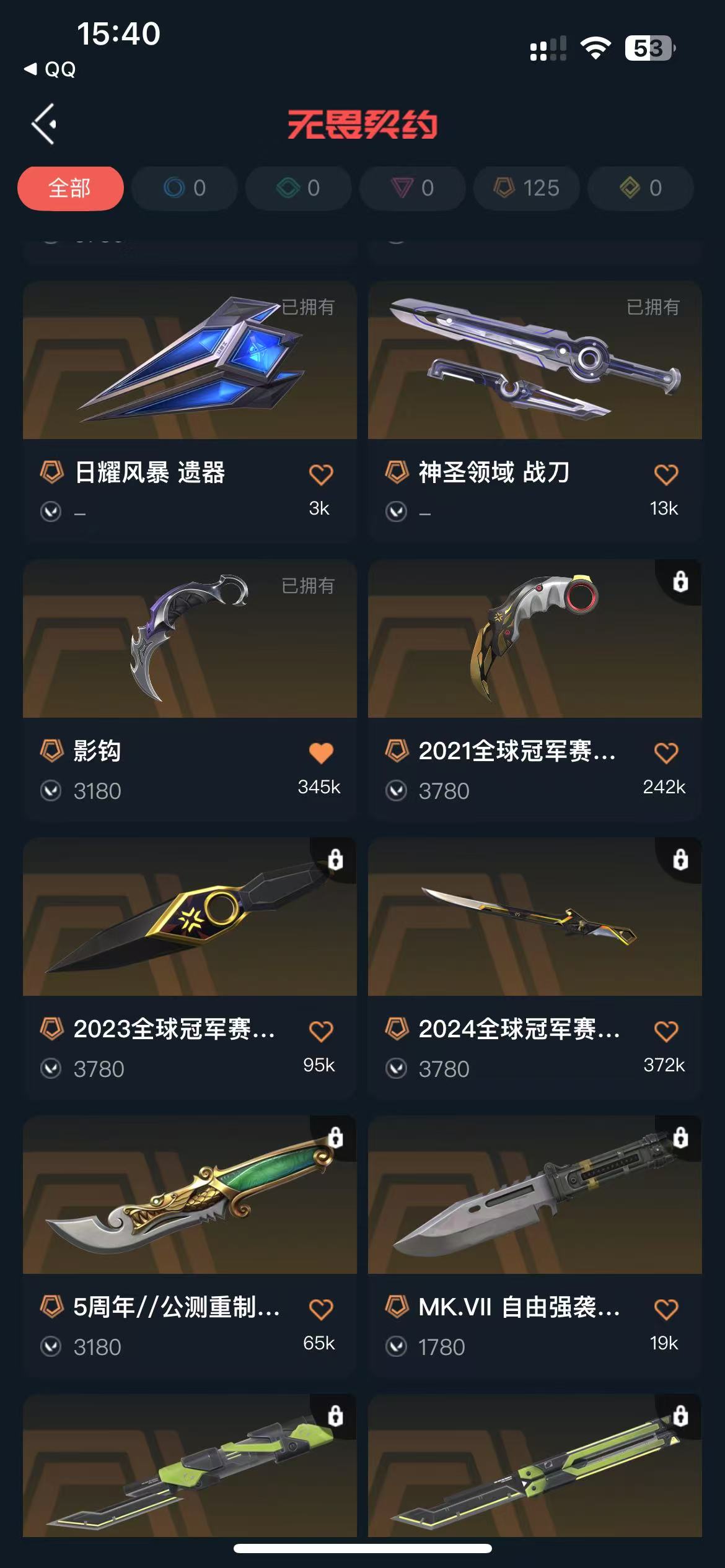The width and height of the screenshot is (725, 1568).
Task: Switch to the 125 tier filter
Action: (x=527, y=188)
